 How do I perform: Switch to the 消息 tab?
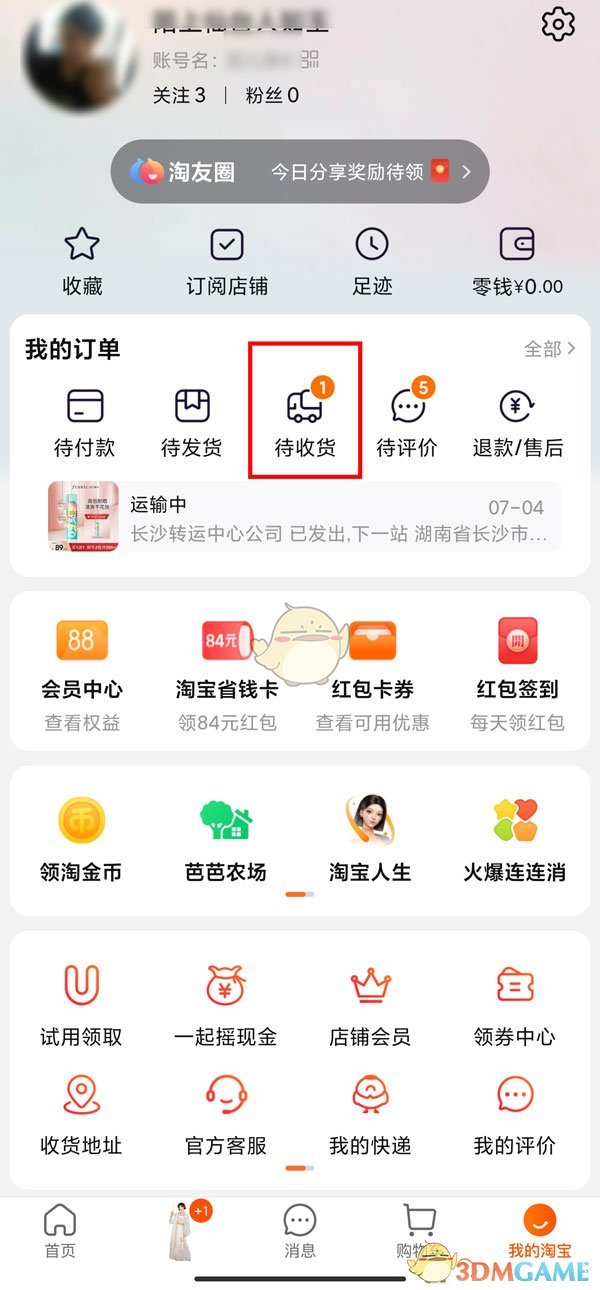(x=300, y=1232)
